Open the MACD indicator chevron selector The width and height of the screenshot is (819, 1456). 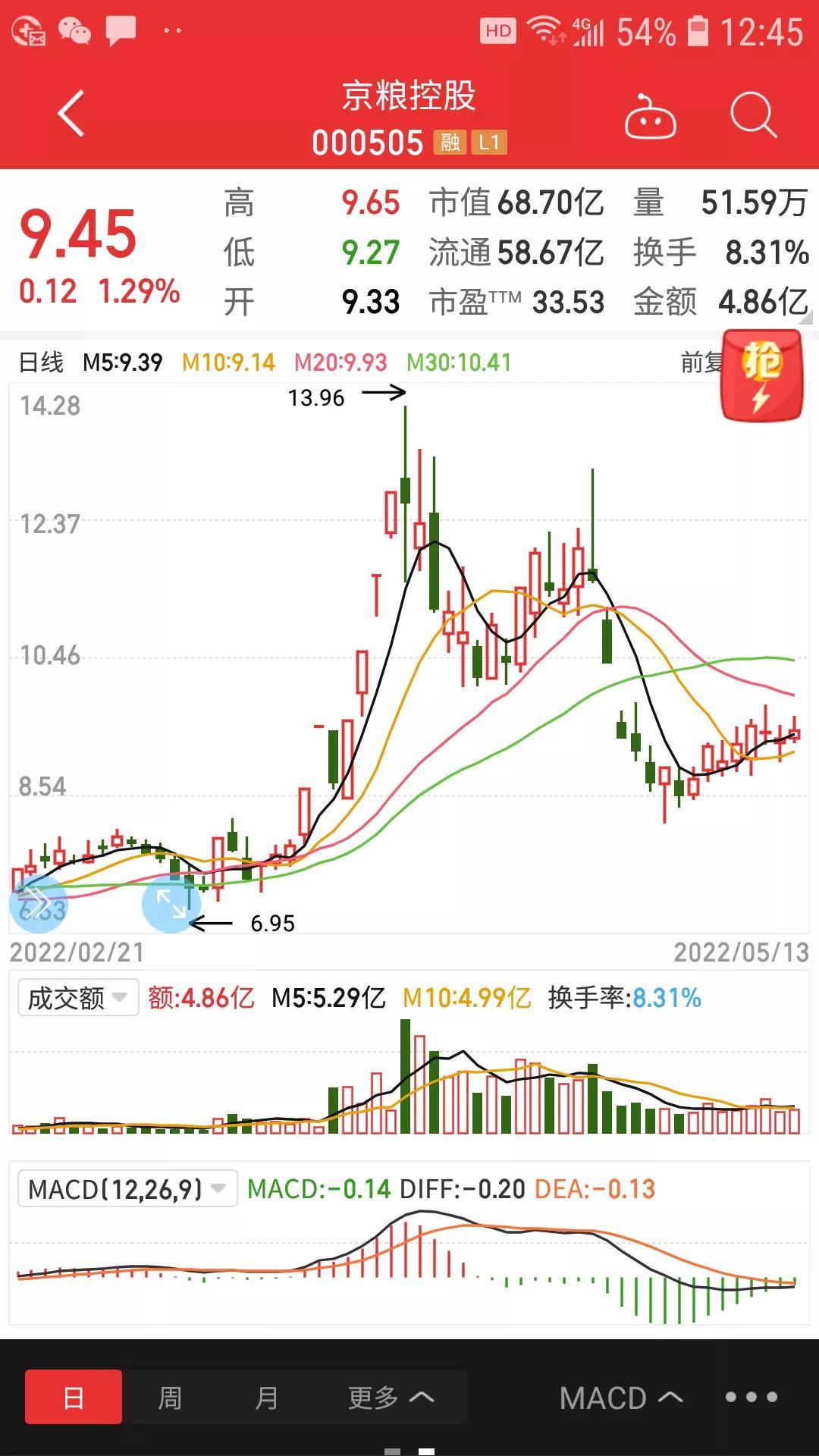[x=619, y=1398]
